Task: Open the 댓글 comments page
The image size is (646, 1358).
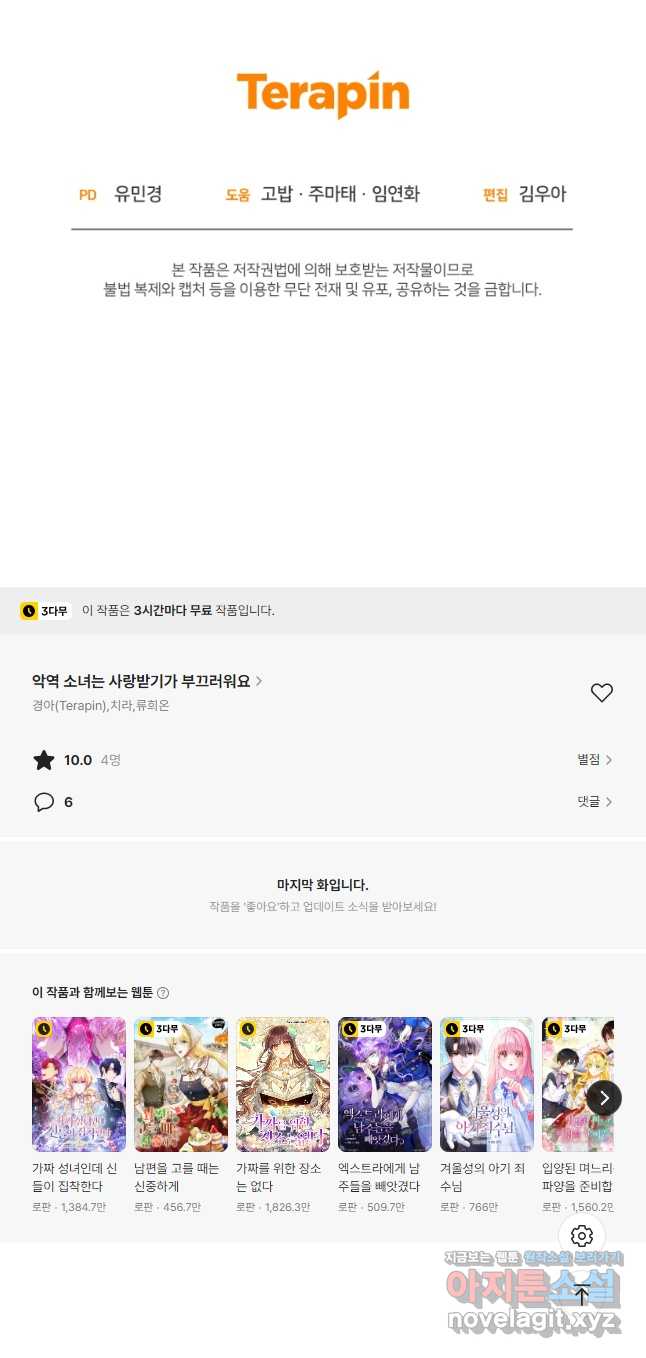Action: pos(595,802)
